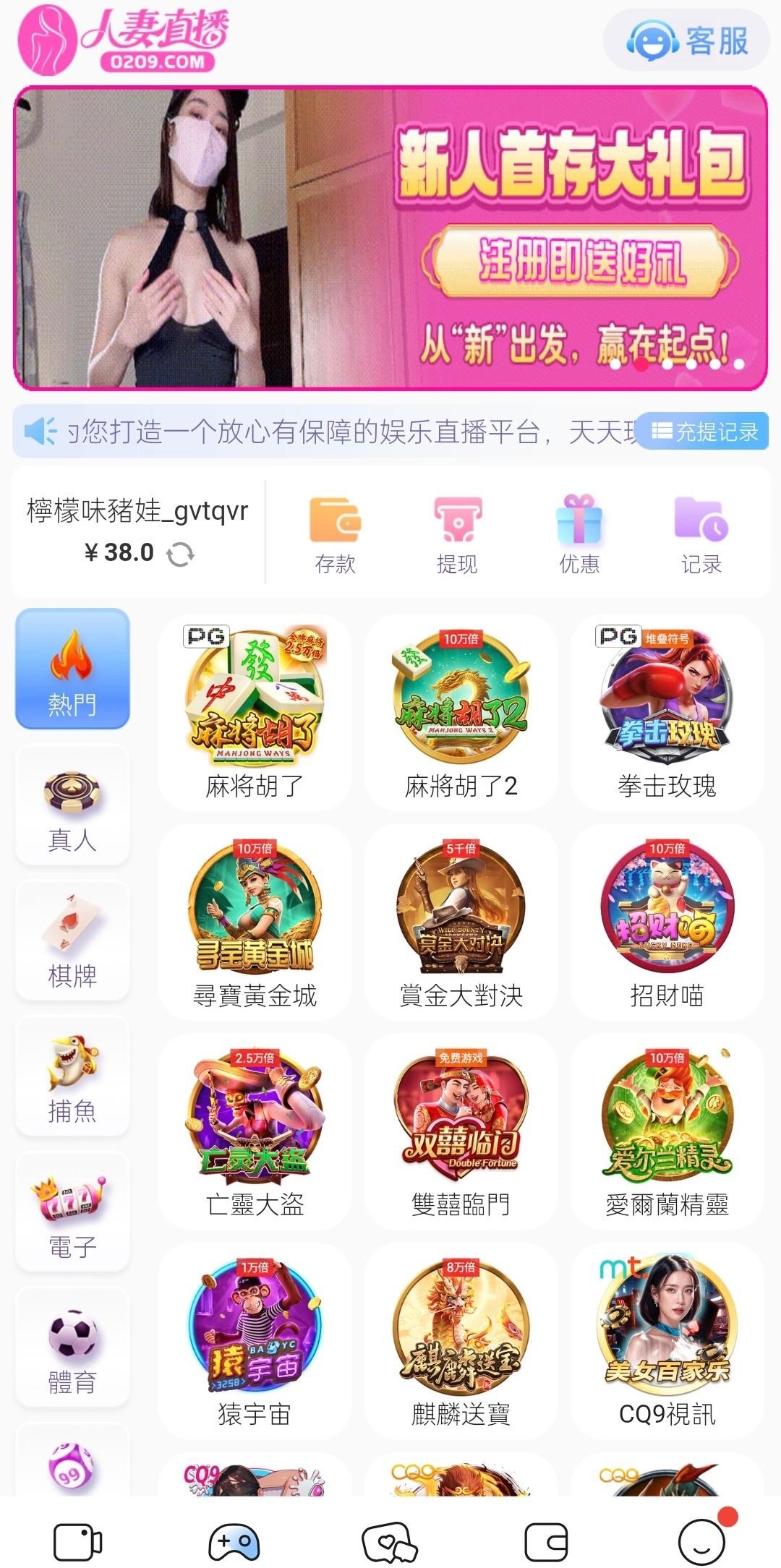The image size is (781, 1568).
Task: Open the CQ9視訊 tile
Action: click(667, 1341)
